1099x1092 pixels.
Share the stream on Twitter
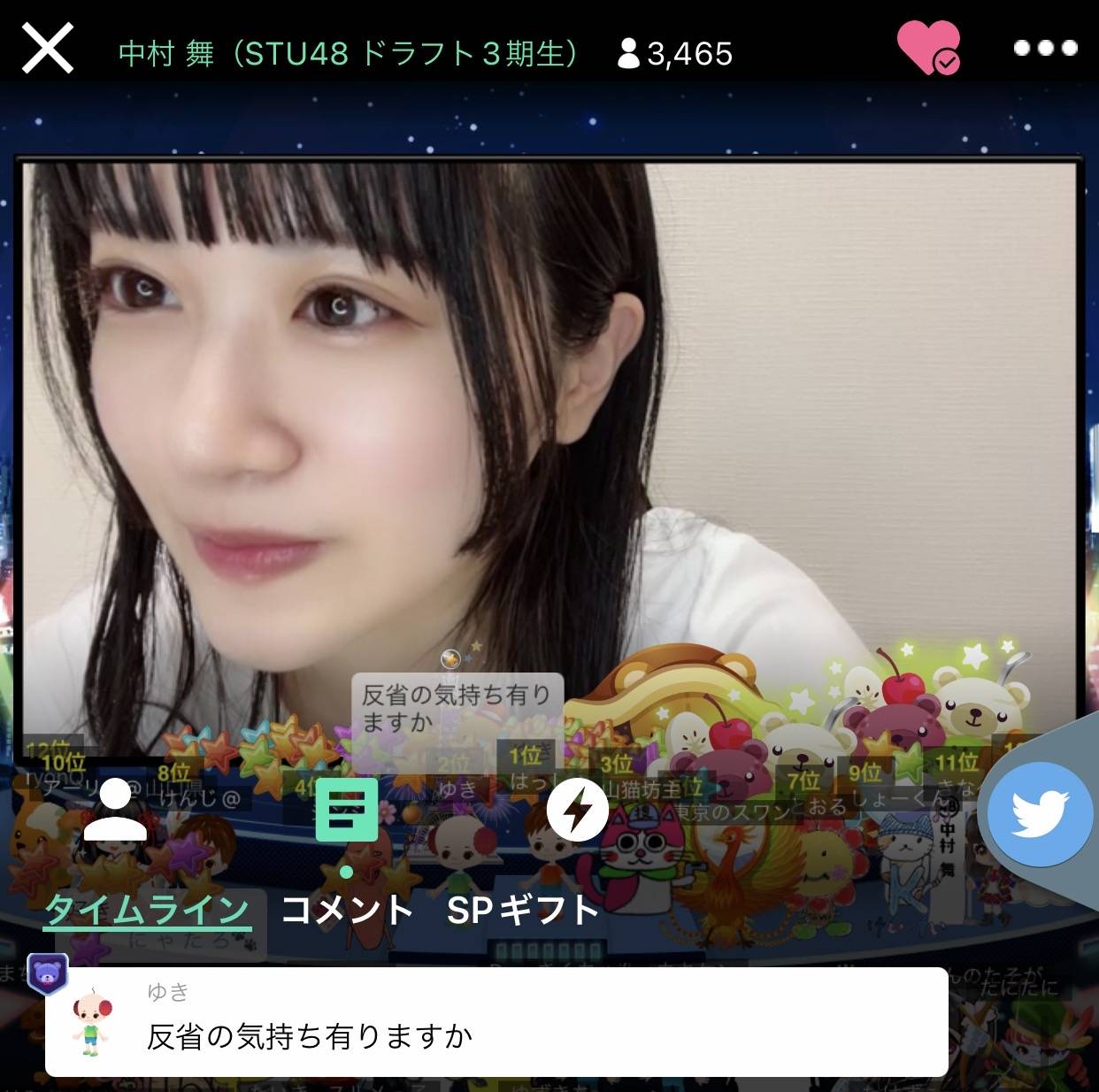click(x=1040, y=814)
